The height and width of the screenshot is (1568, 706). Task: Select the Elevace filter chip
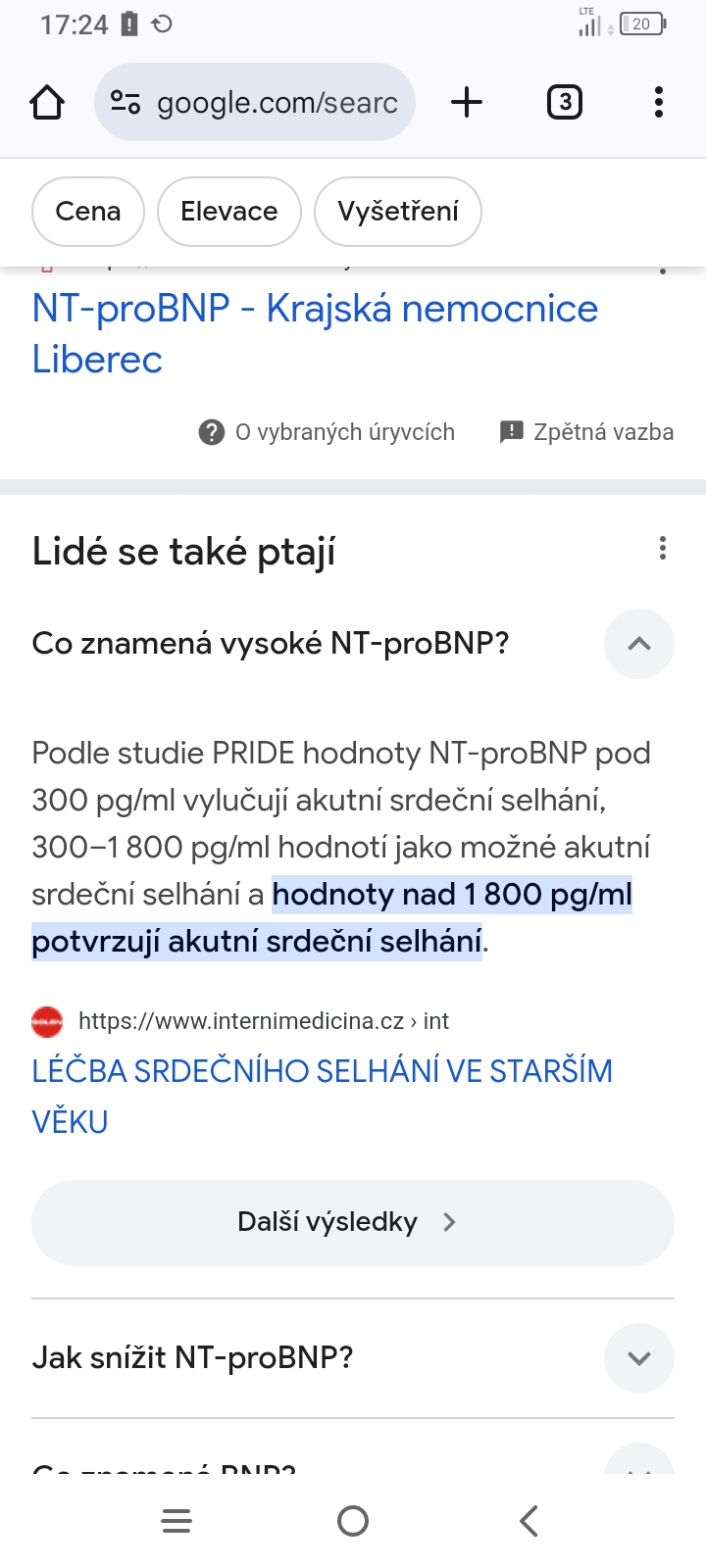click(x=228, y=212)
